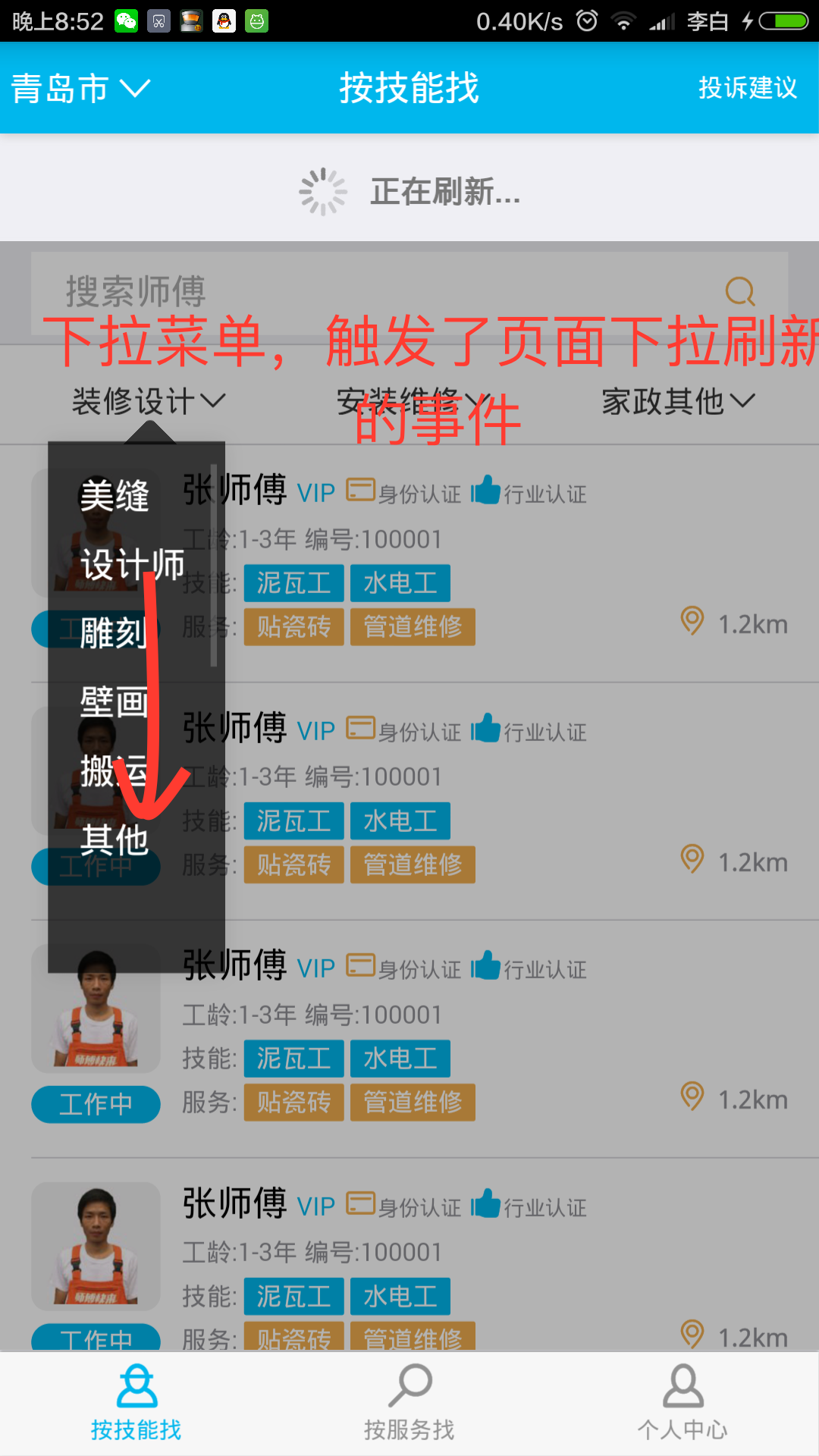Switch to the 按技能找 tab
Viewport: 819px width, 1456px height.
pyautogui.click(x=136, y=1403)
